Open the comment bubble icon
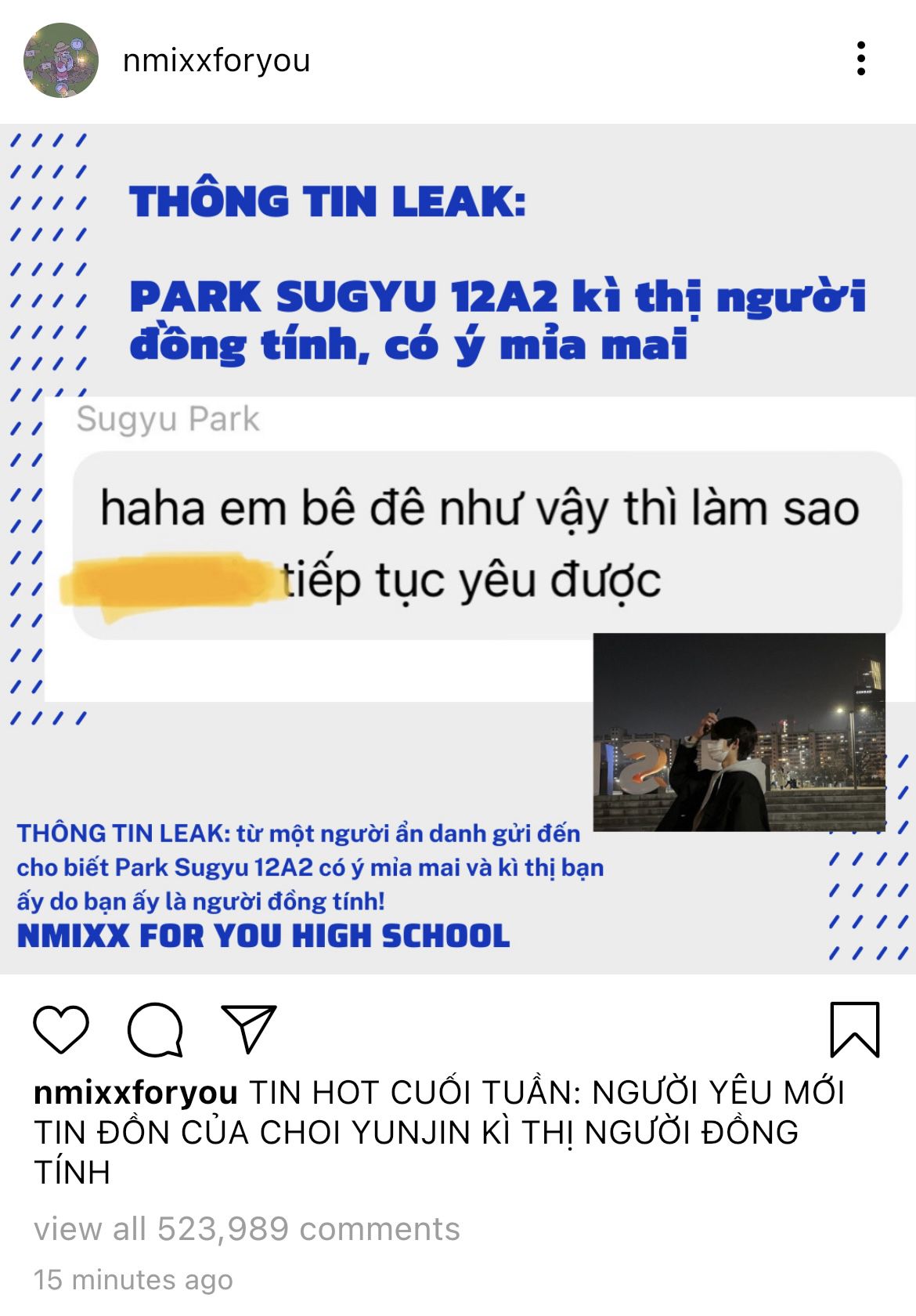The width and height of the screenshot is (916, 1316). (x=155, y=1029)
